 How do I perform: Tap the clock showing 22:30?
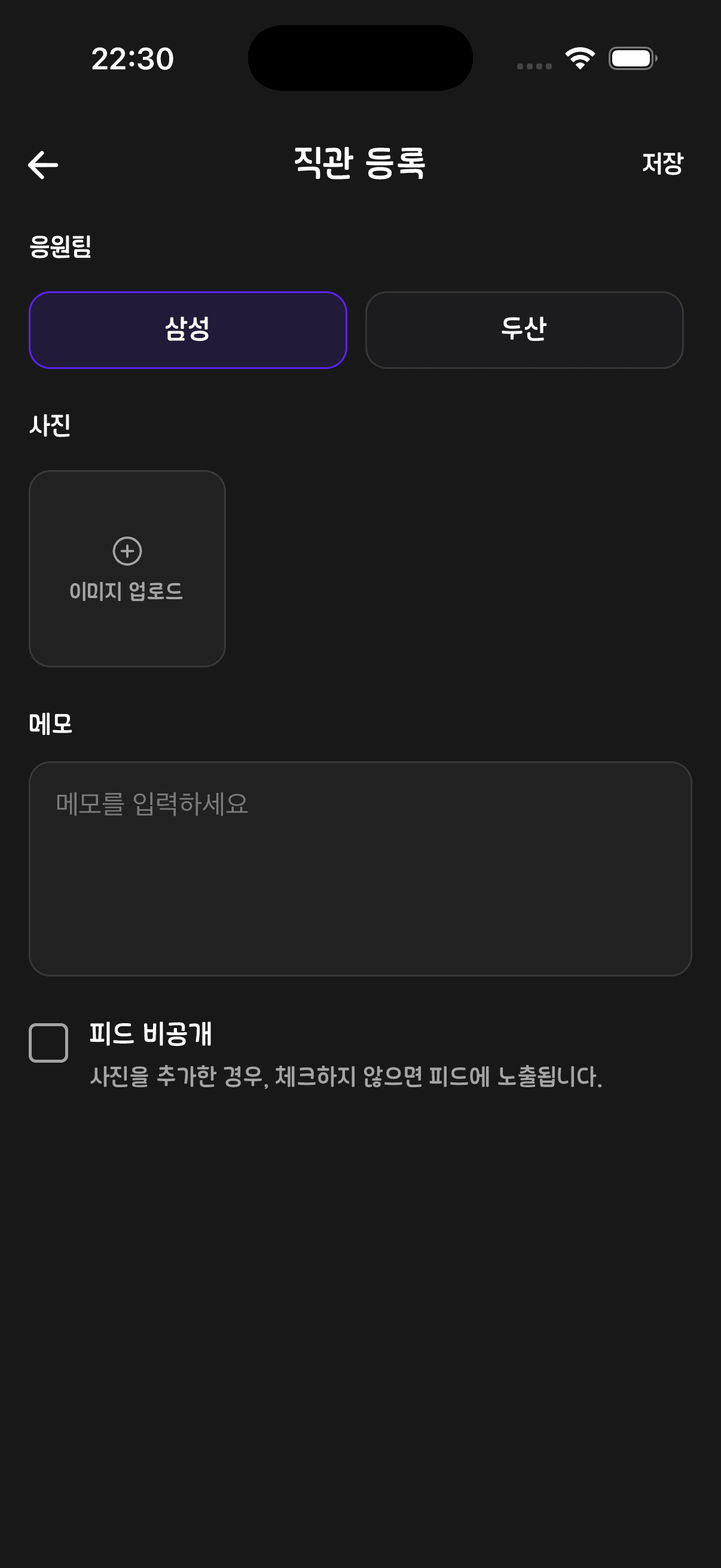tap(133, 58)
